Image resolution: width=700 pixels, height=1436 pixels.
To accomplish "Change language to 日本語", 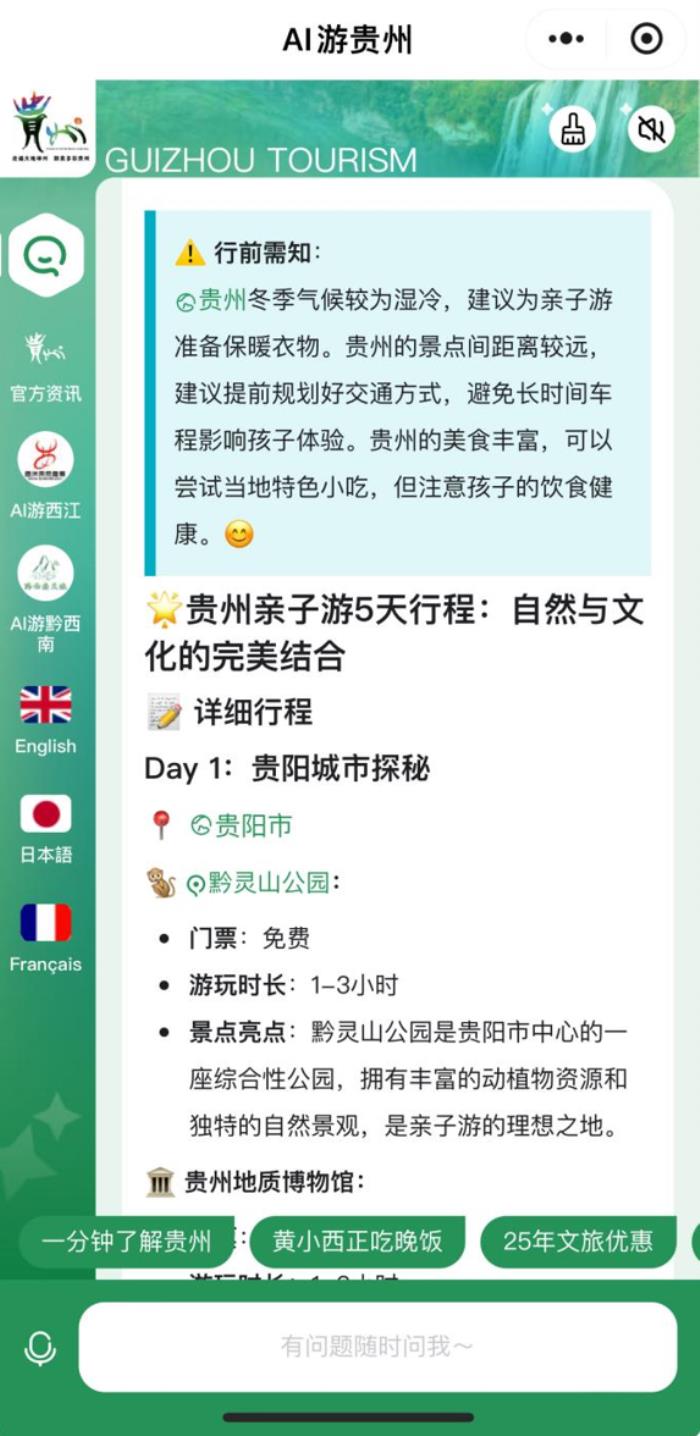I will pyautogui.click(x=46, y=828).
